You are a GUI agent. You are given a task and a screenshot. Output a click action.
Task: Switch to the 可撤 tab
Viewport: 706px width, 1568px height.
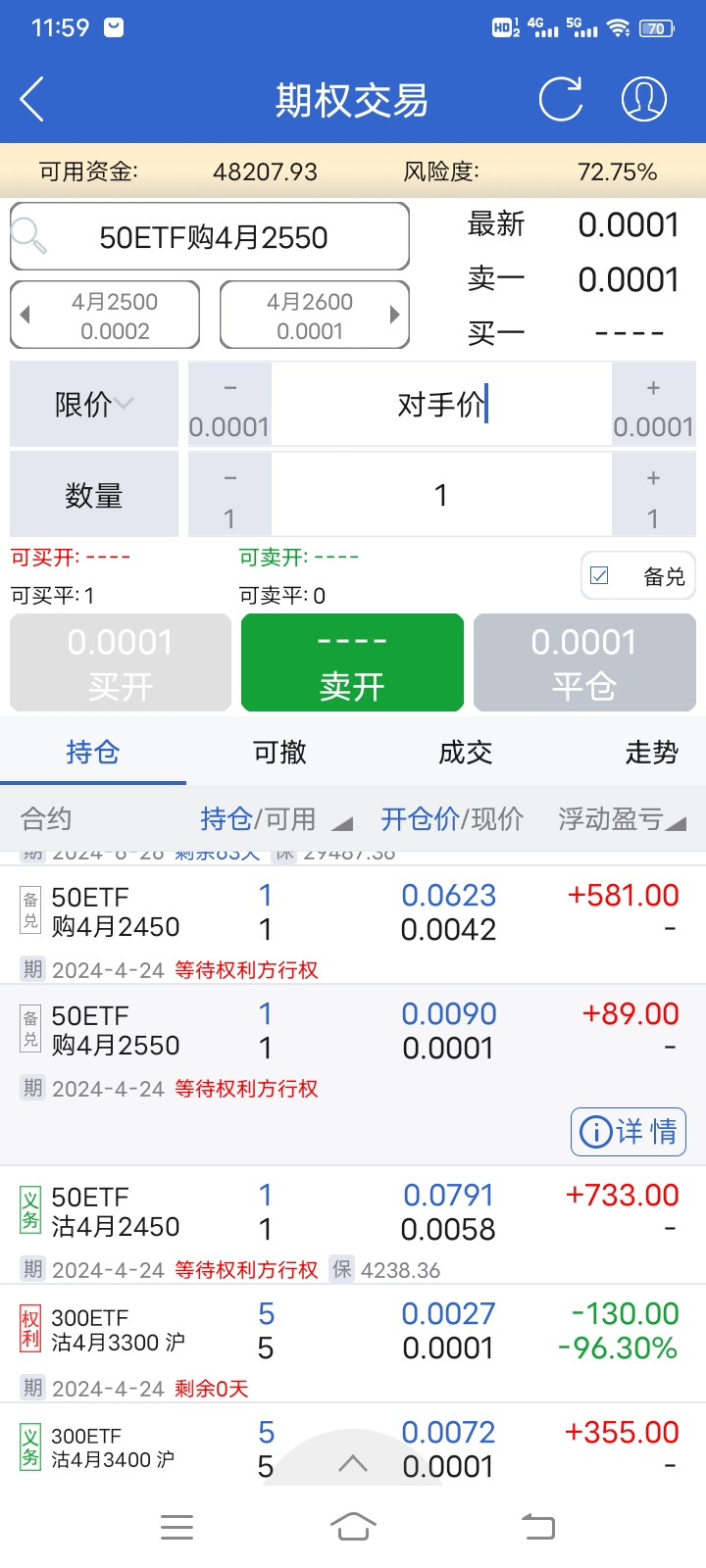point(279,753)
